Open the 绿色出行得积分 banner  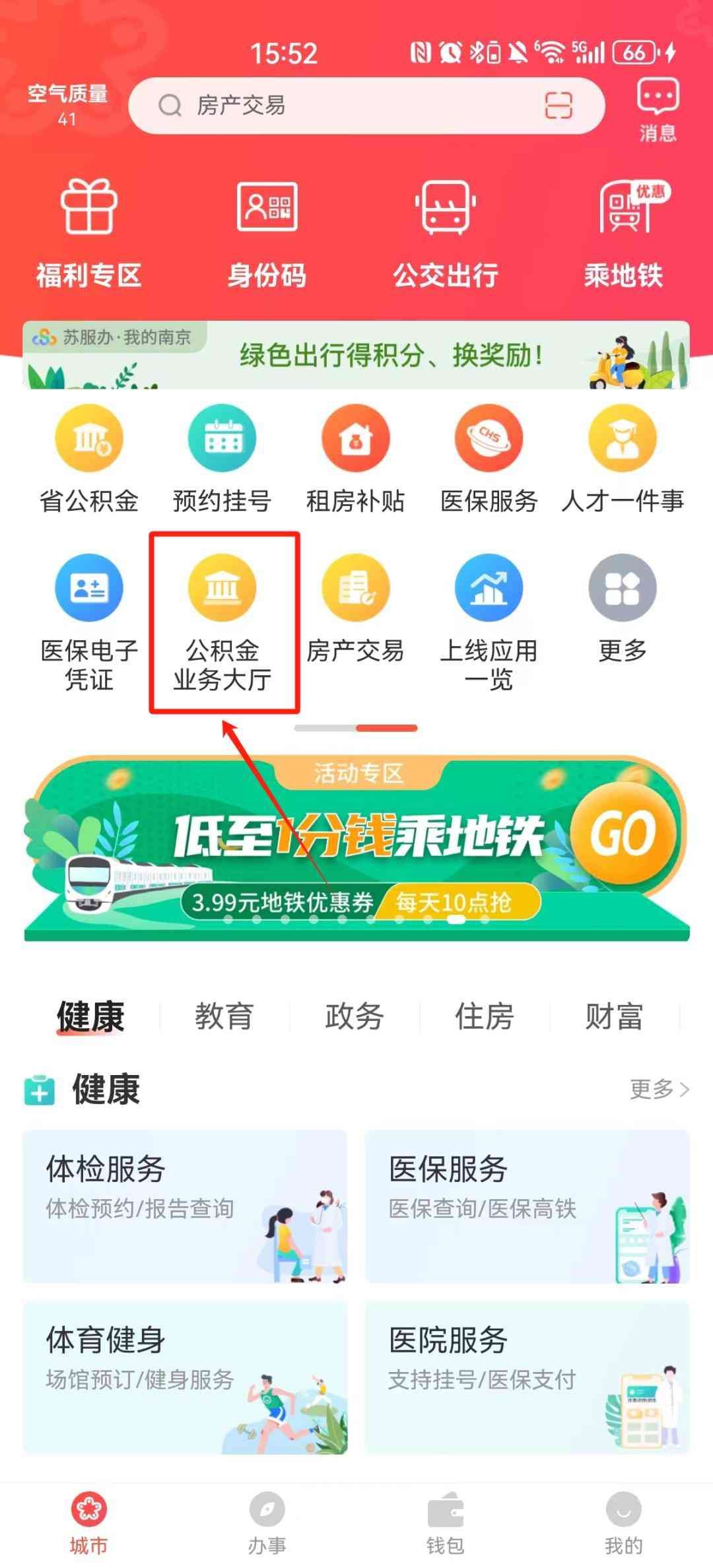click(356, 355)
